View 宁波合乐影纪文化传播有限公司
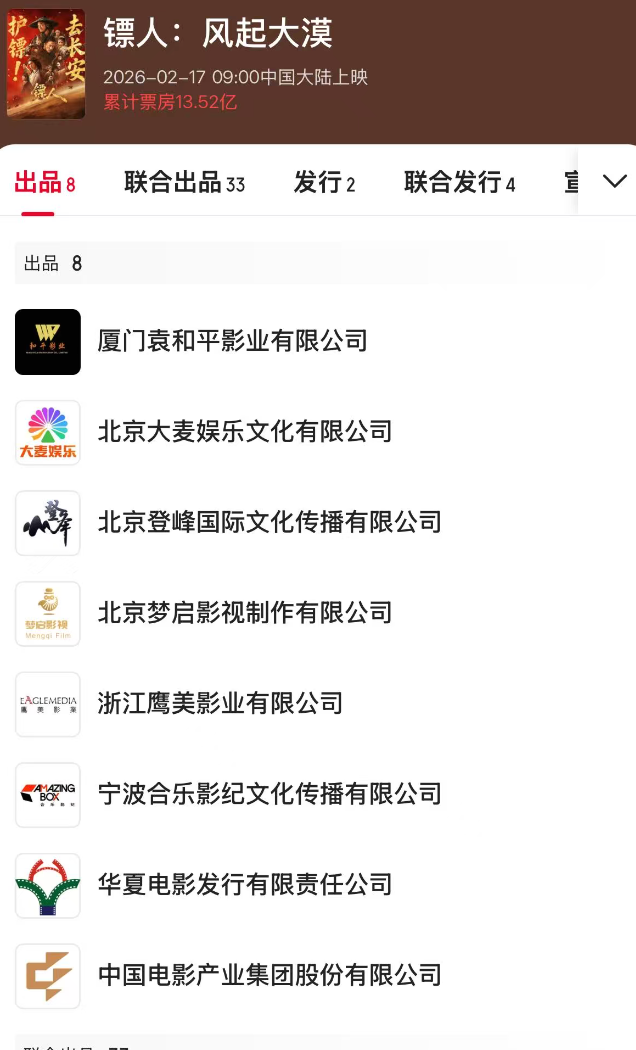 point(269,794)
